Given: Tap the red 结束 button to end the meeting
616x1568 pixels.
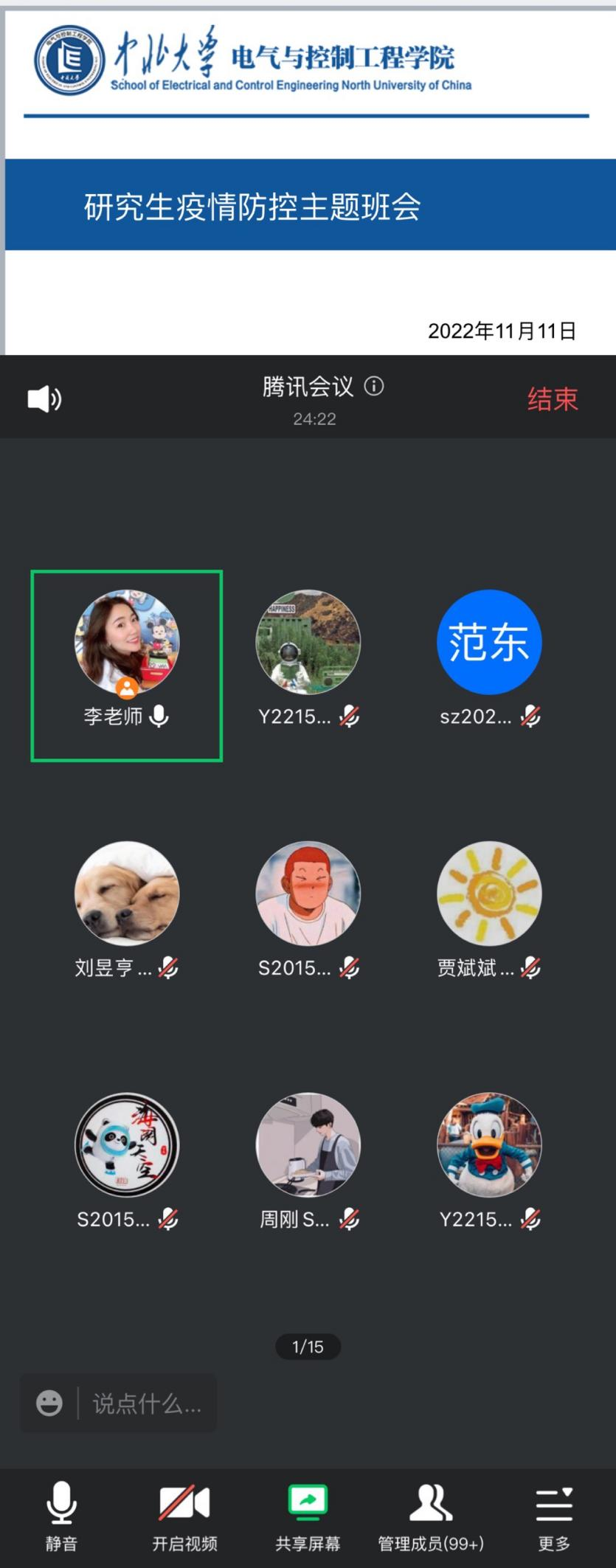Looking at the screenshot, I should (552, 399).
